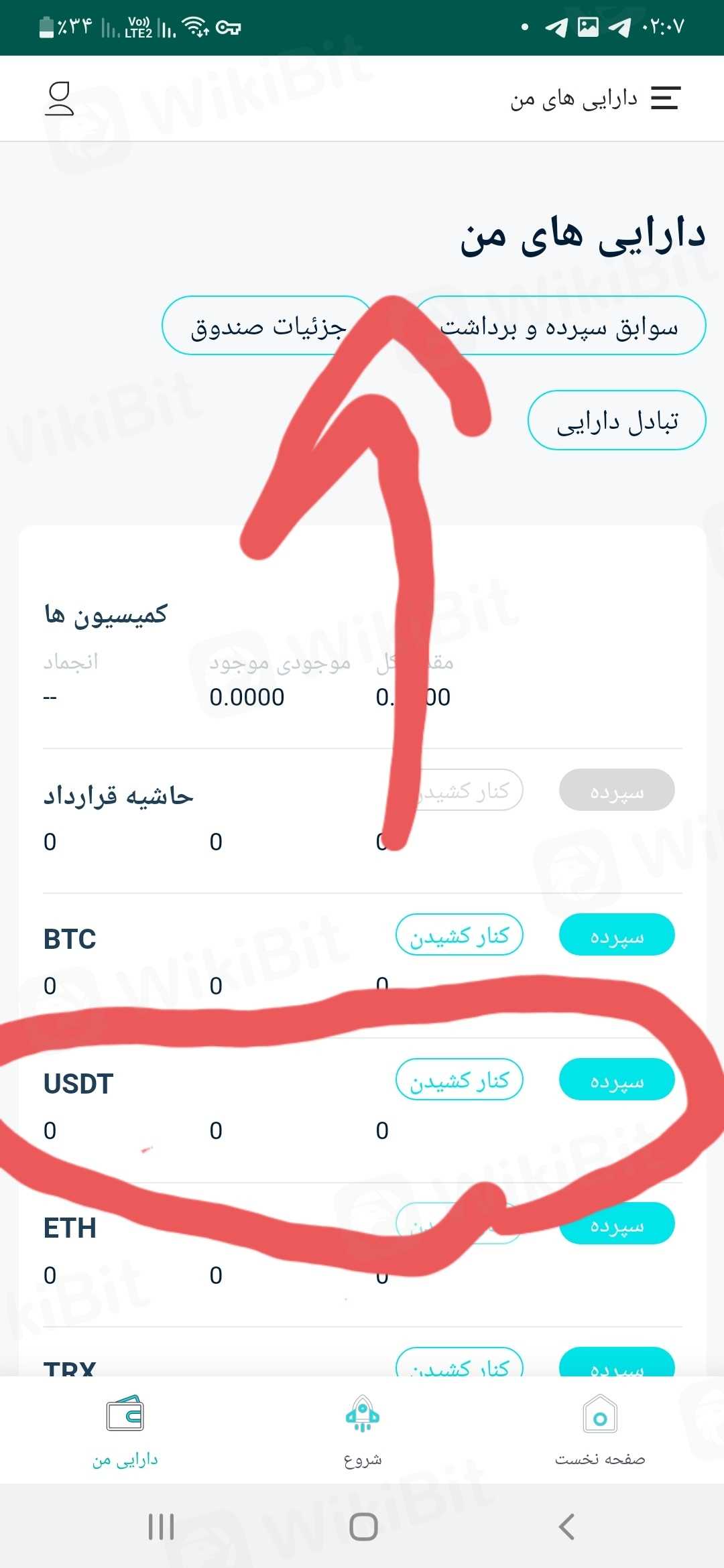The width and height of the screenshot is (724, 1568).
Task: Open تبادل دارایی asset exchange
Action: 617,421
